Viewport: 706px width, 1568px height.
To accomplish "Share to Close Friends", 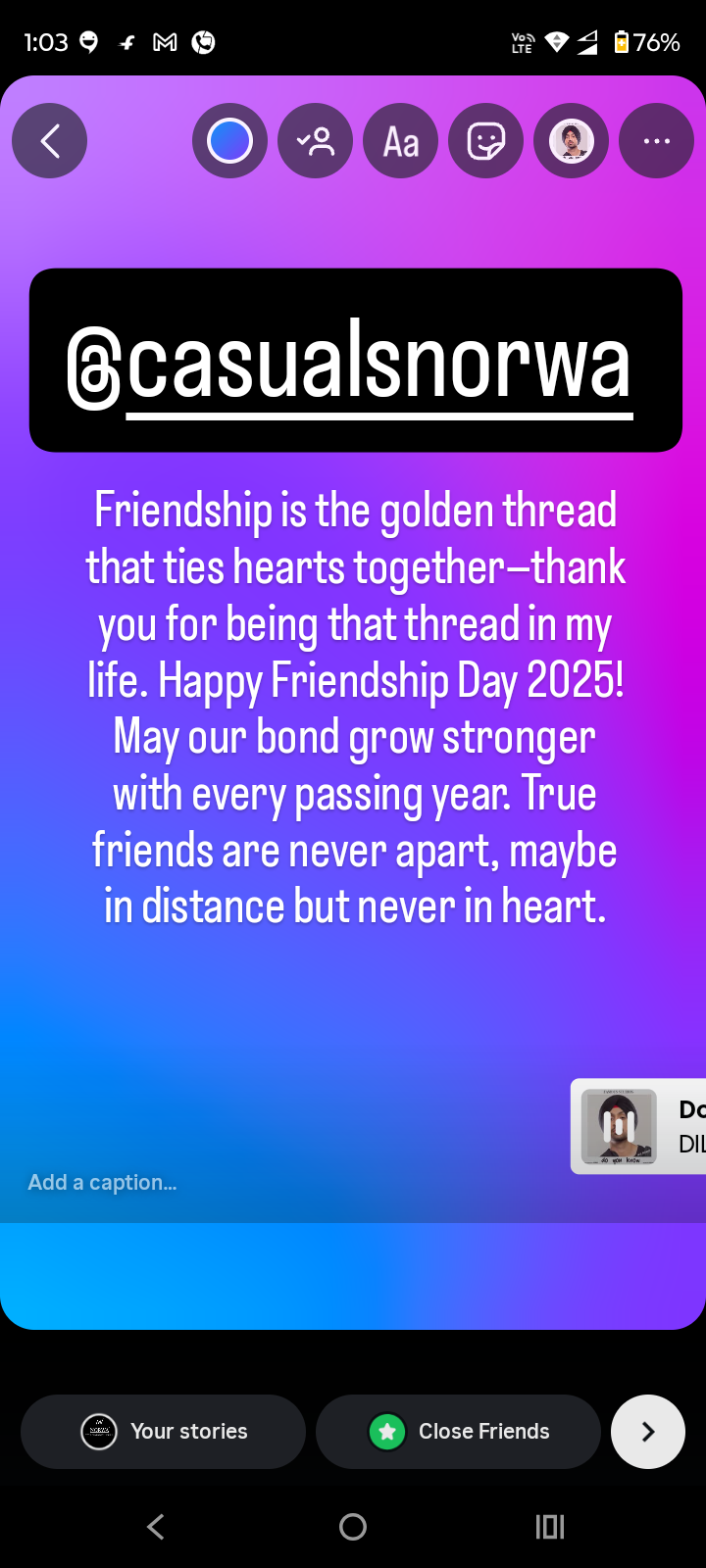I will pos(458,1432).
